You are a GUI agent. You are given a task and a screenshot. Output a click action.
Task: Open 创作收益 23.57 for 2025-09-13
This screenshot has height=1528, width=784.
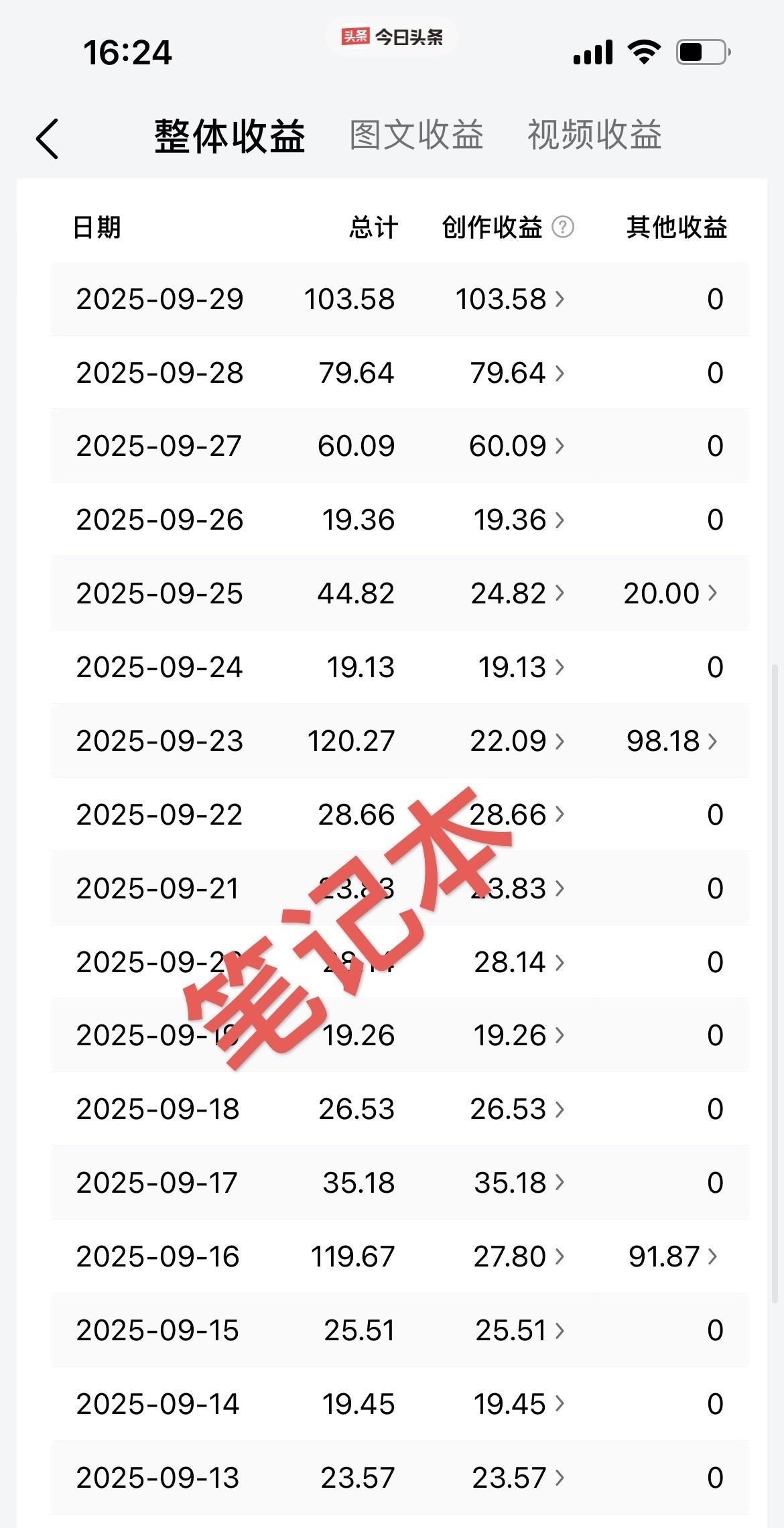[517, 1478]
